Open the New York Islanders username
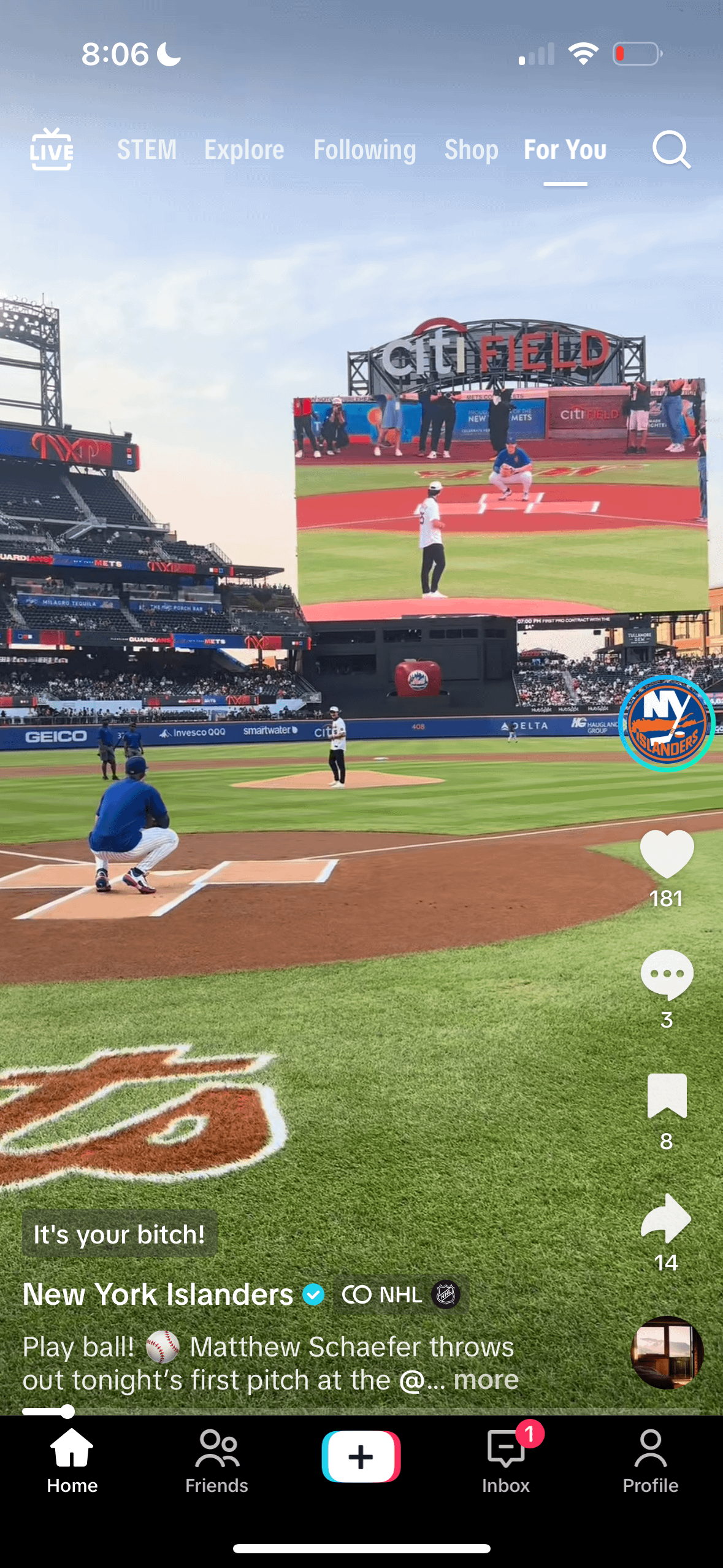The height and width of the screenshot is (1568, 723). point(158,1294)
